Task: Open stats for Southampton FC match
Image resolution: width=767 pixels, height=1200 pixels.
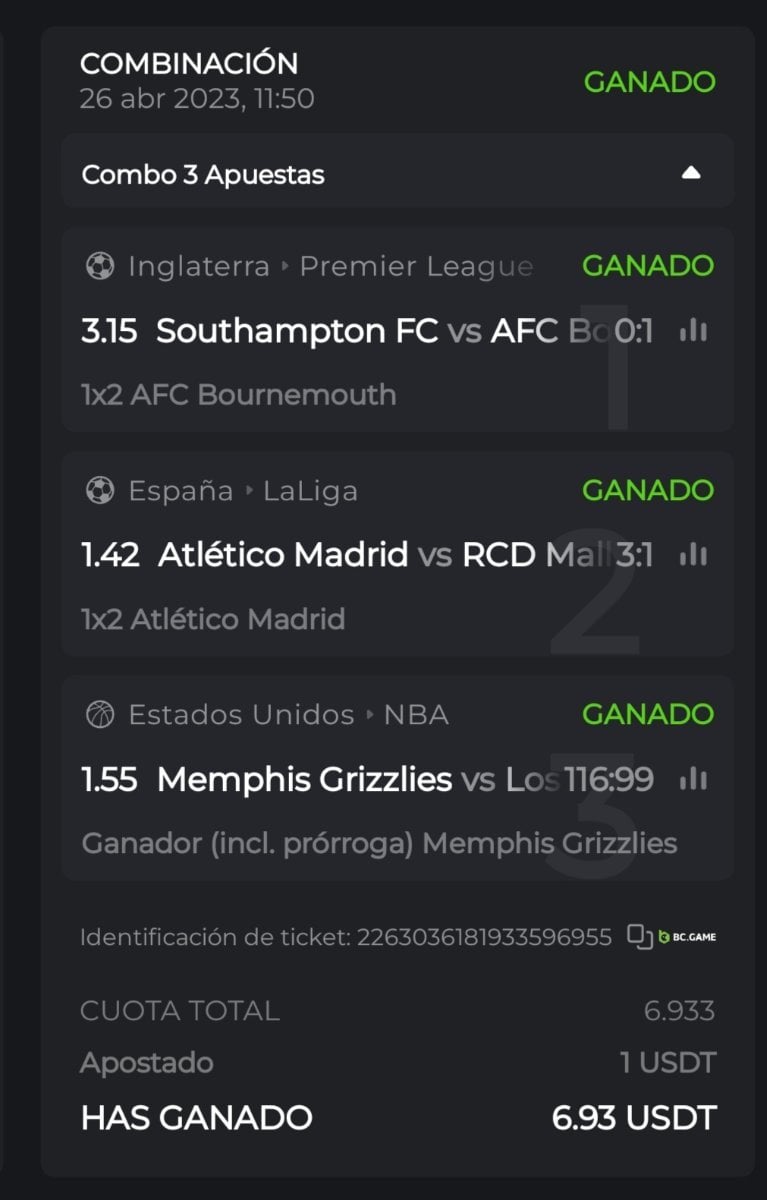Action: tap(692, 331)
